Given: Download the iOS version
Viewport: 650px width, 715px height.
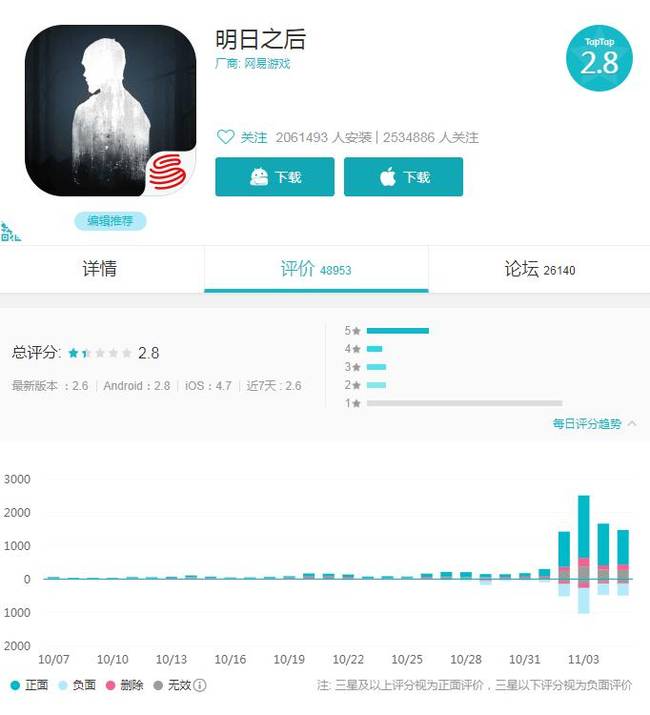Looking at the screenshot, I should (403, 177).
